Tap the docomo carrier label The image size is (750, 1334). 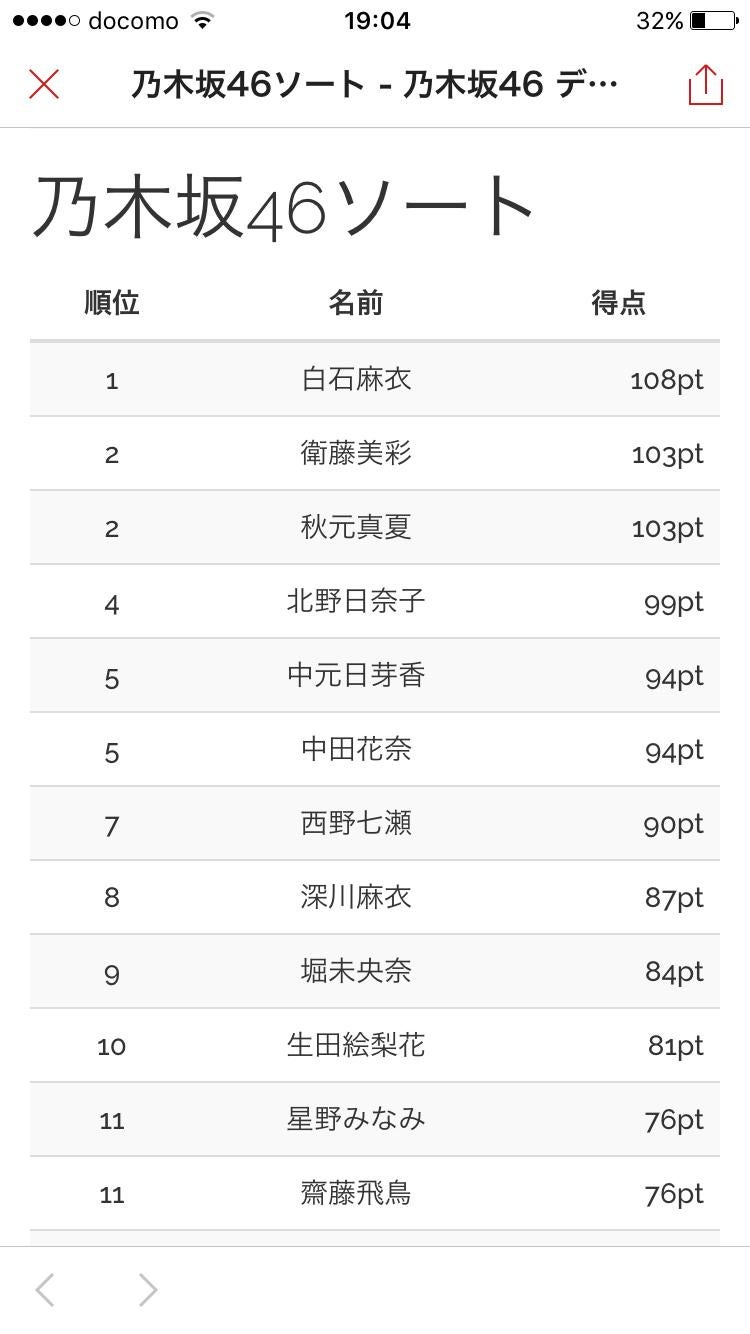point(133,19)
